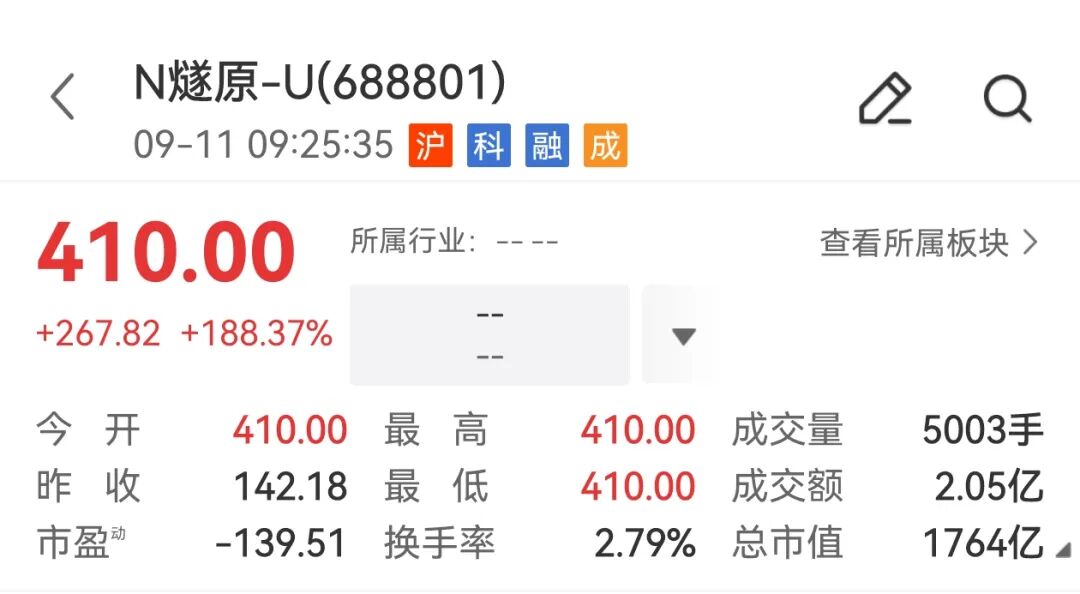
Task: Tap the pencil edit icon
Action: [885, 99]
